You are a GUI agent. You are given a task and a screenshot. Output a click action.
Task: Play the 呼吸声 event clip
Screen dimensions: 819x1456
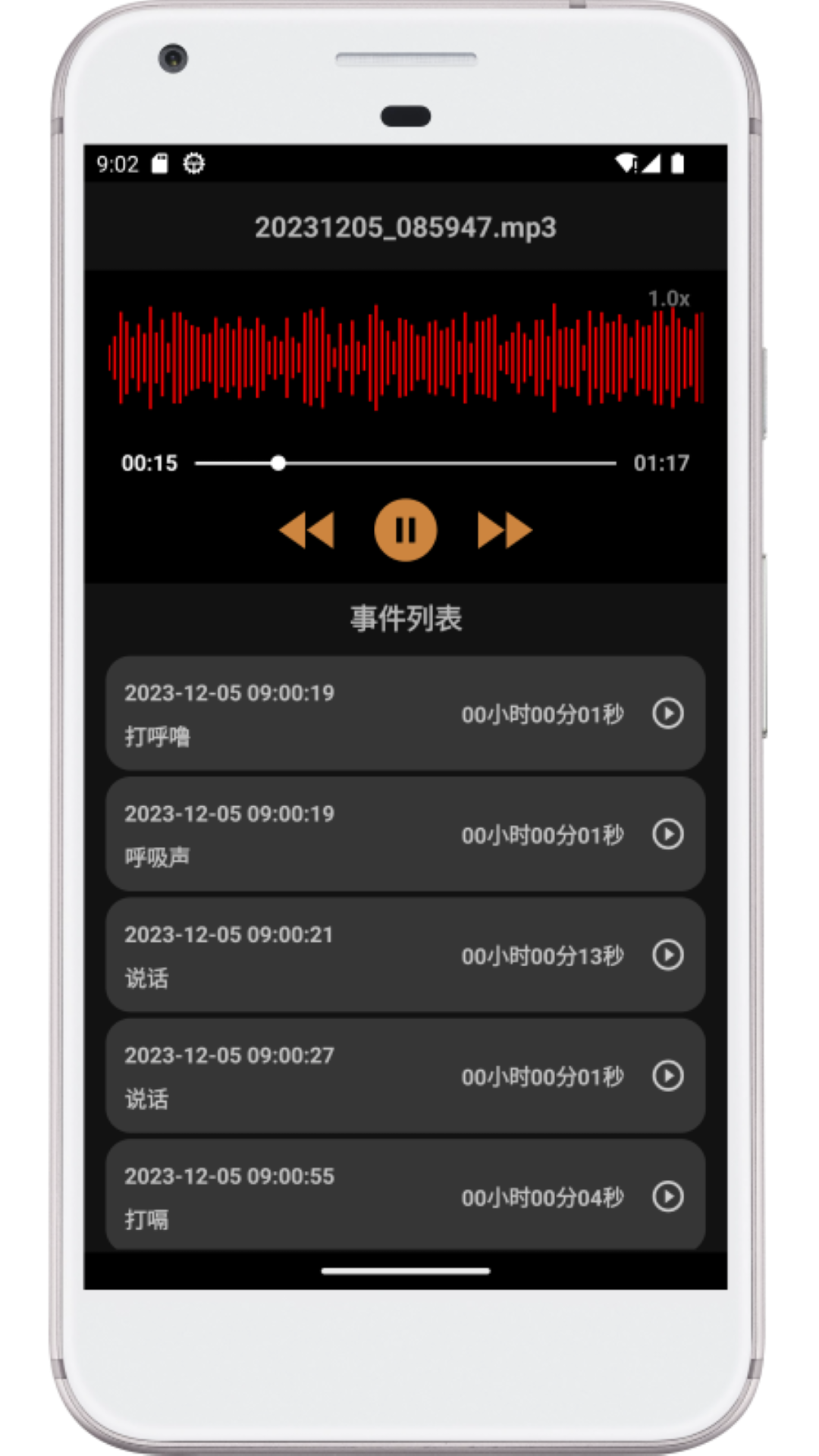667,834
